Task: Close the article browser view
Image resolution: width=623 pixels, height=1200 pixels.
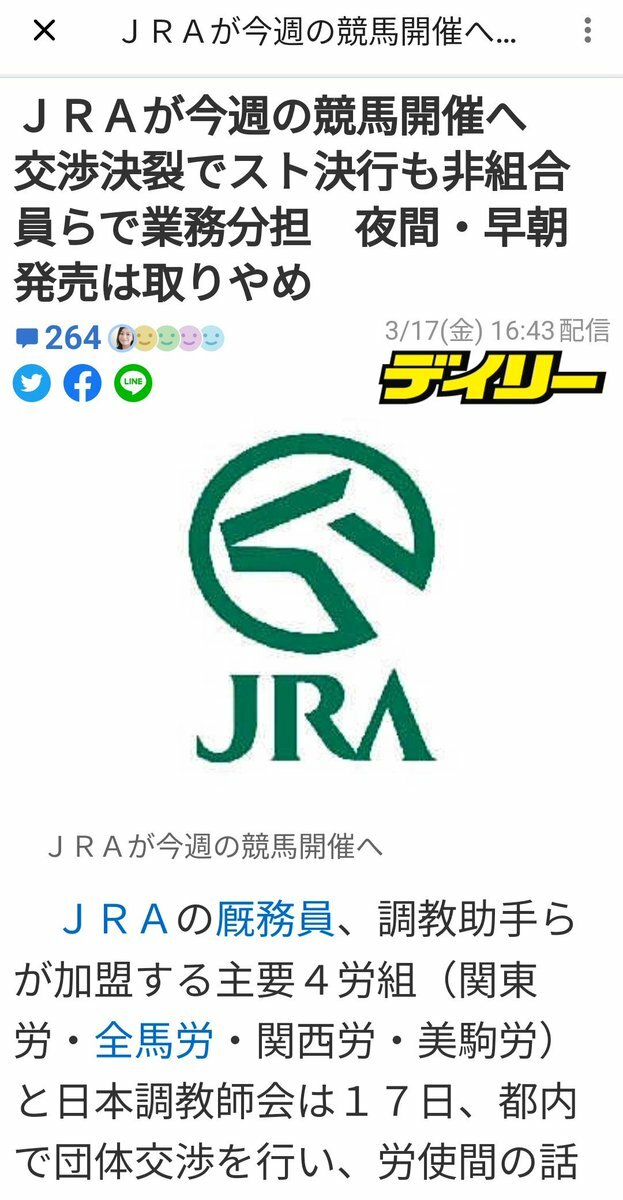Action: (44, 31)
